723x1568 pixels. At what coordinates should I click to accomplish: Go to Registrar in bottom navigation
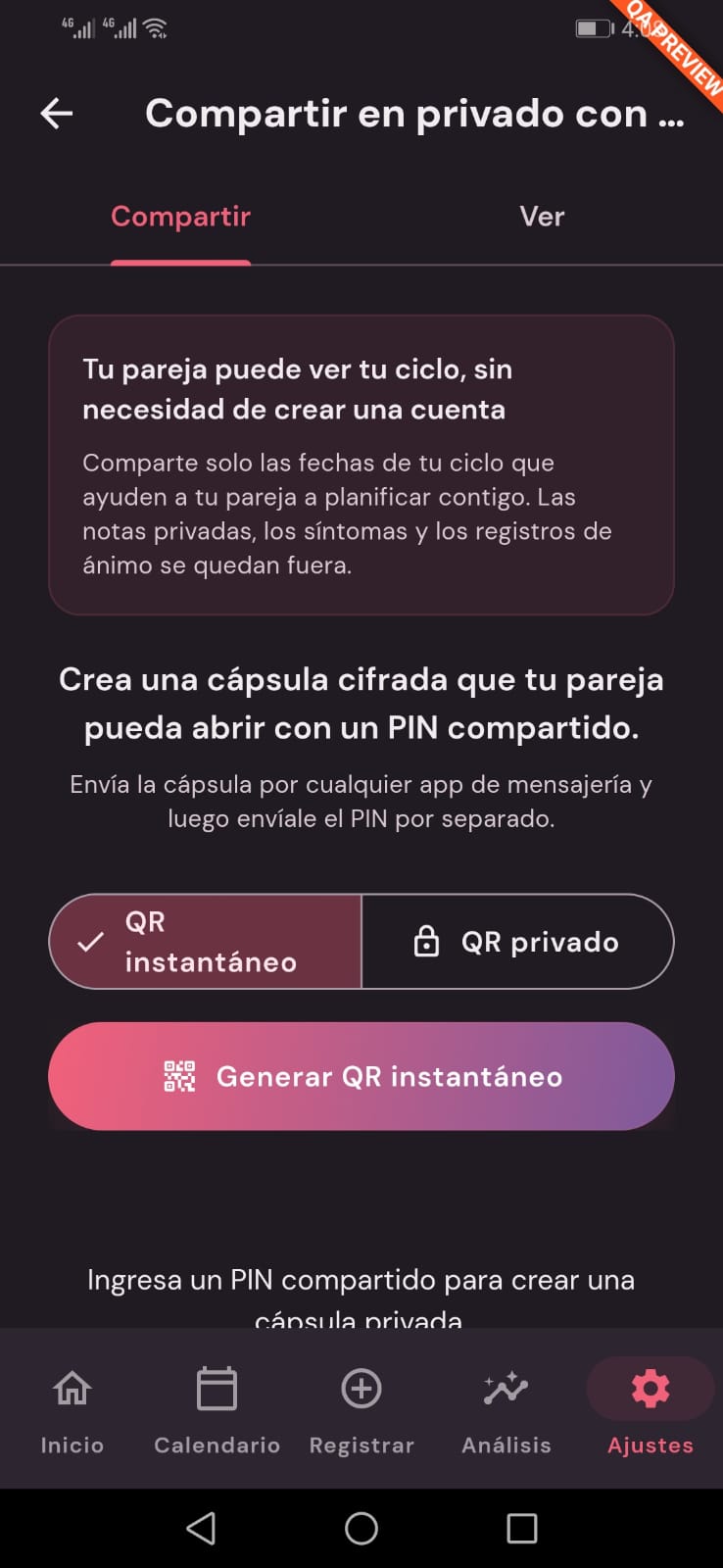click(361, 1409)
